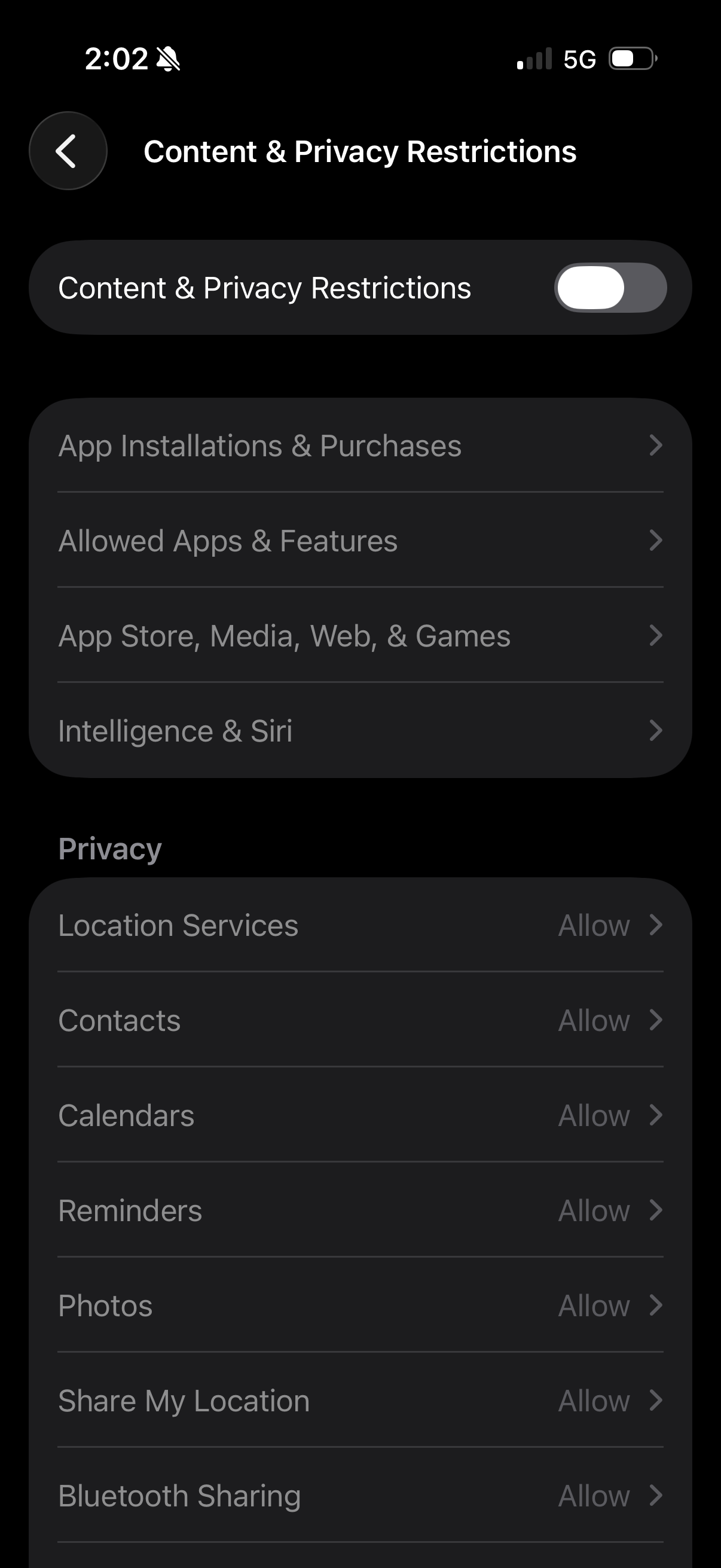Screen dimensions: 721x1568
Task: Open the Calendars privacy row
Action: (x=360, y=1115)
